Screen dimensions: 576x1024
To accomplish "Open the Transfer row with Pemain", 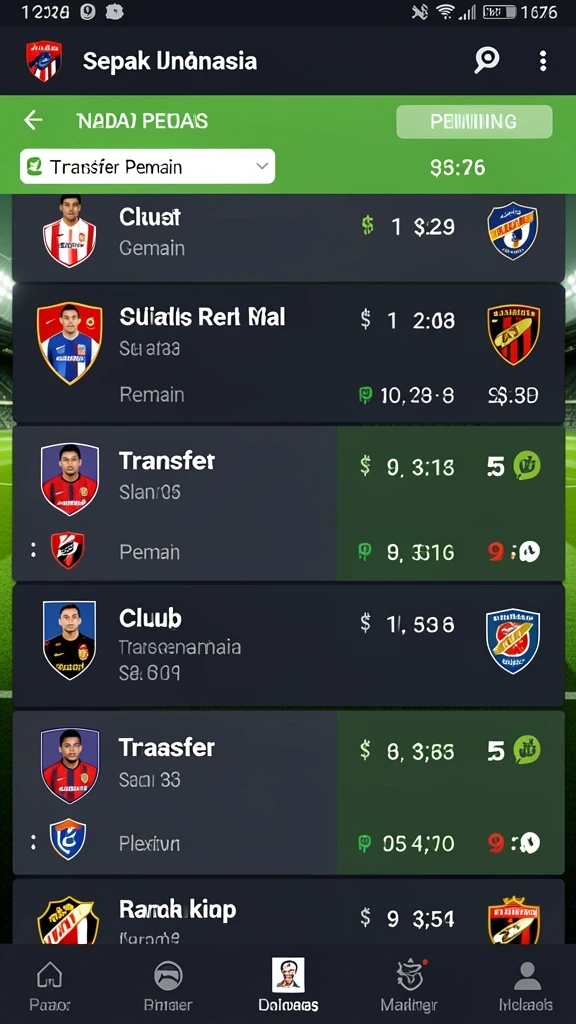I will (x=288, y=504).
